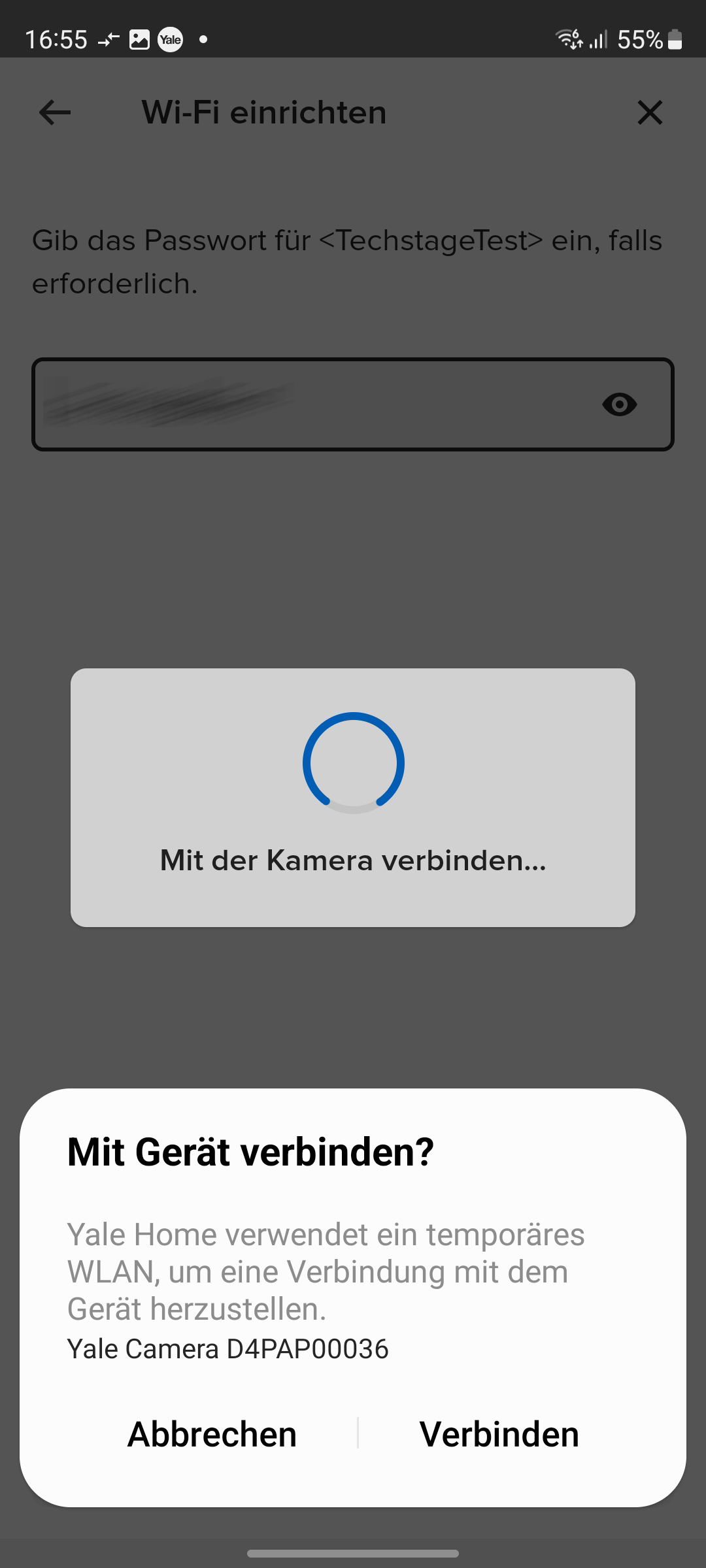Cancel the connection with Abbrechen
Viewport: 706px width, 1568px height.
coord(212,1434)
